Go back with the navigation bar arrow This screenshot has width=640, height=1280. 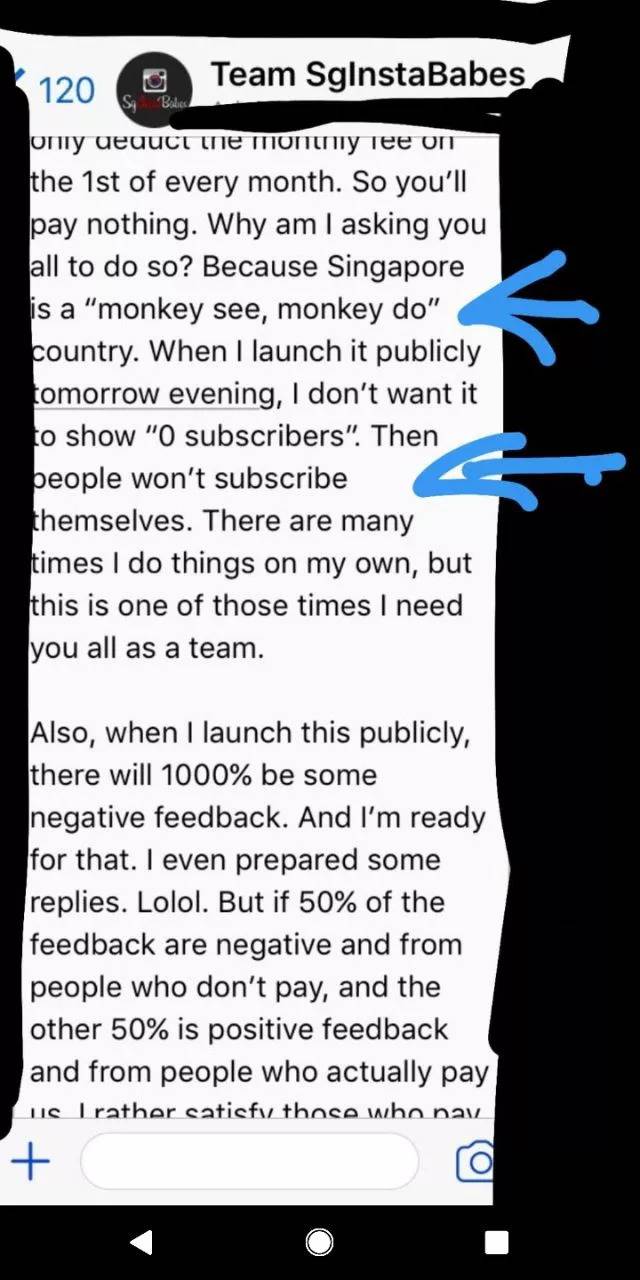(x=142, y=1242)
